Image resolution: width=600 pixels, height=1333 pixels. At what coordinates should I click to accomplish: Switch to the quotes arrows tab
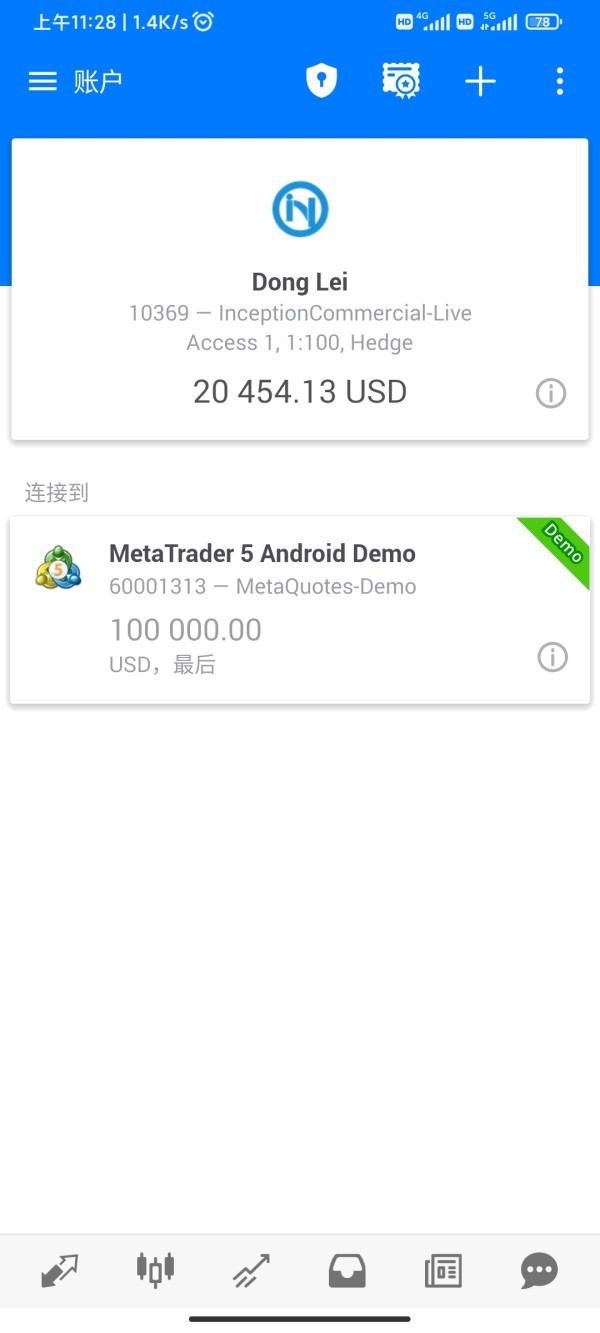[x=59, y=1271]
